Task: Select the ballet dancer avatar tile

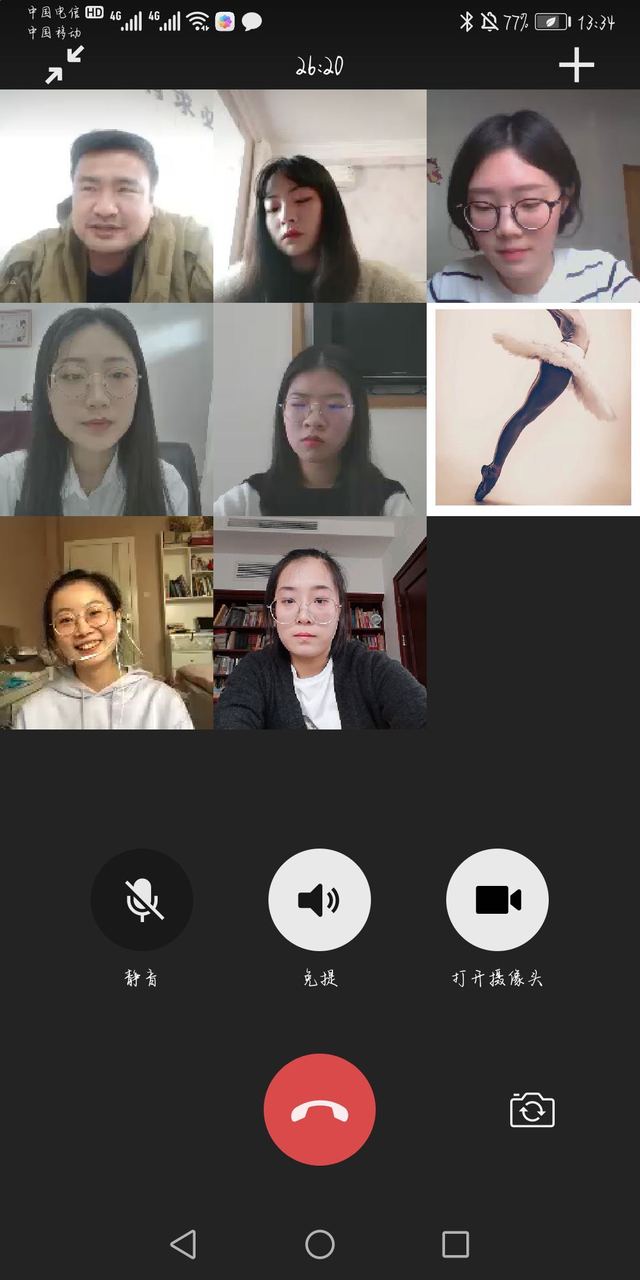Action: point(533,408)
